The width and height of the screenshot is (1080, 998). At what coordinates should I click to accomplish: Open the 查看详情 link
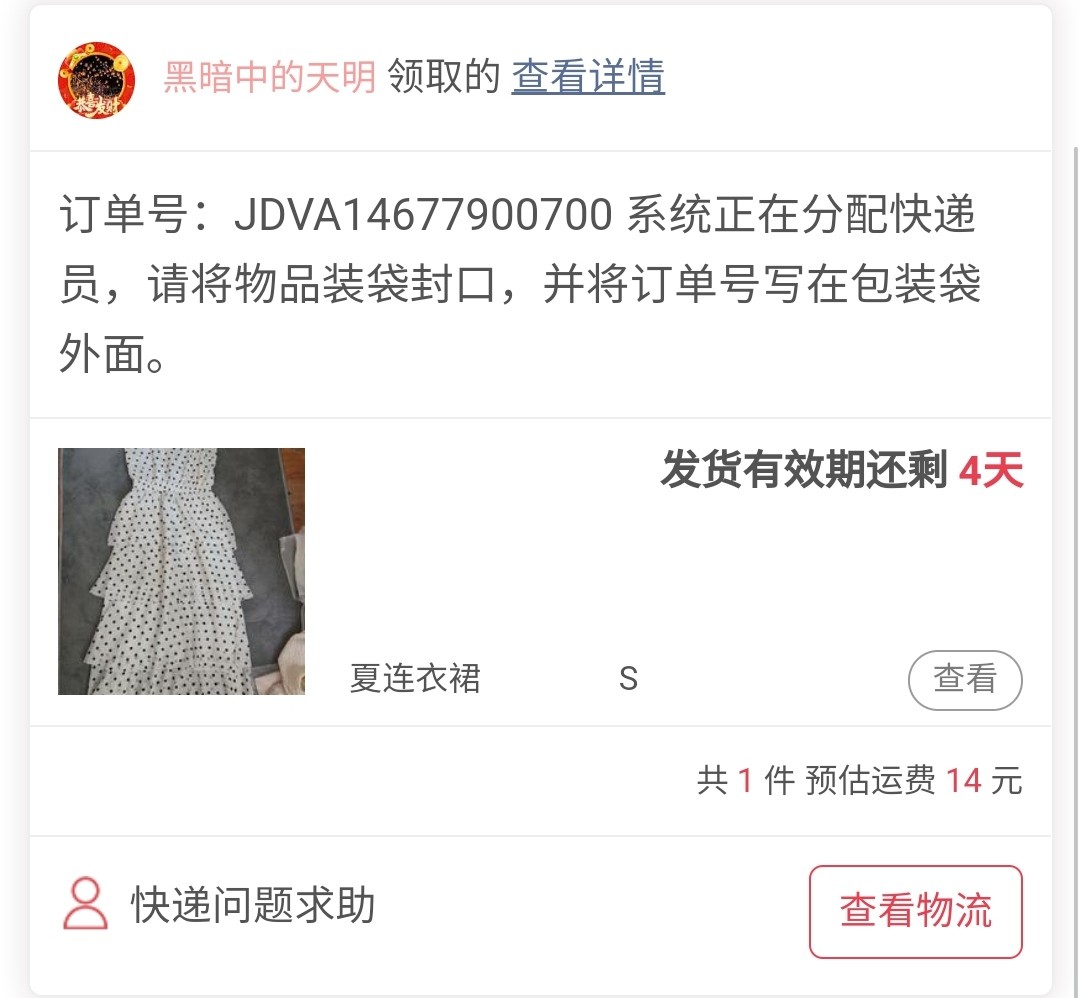coord(588,77)
